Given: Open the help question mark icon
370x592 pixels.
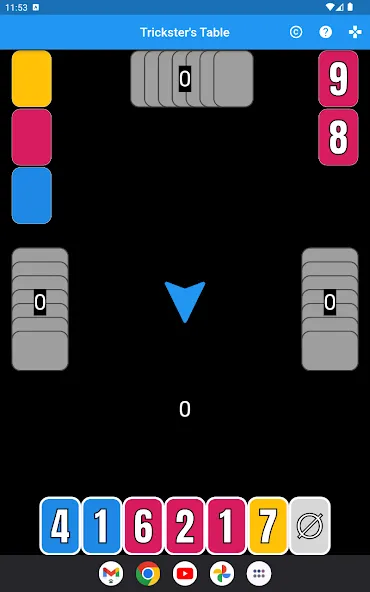Looking at the screenshot, I should (325, 32).
